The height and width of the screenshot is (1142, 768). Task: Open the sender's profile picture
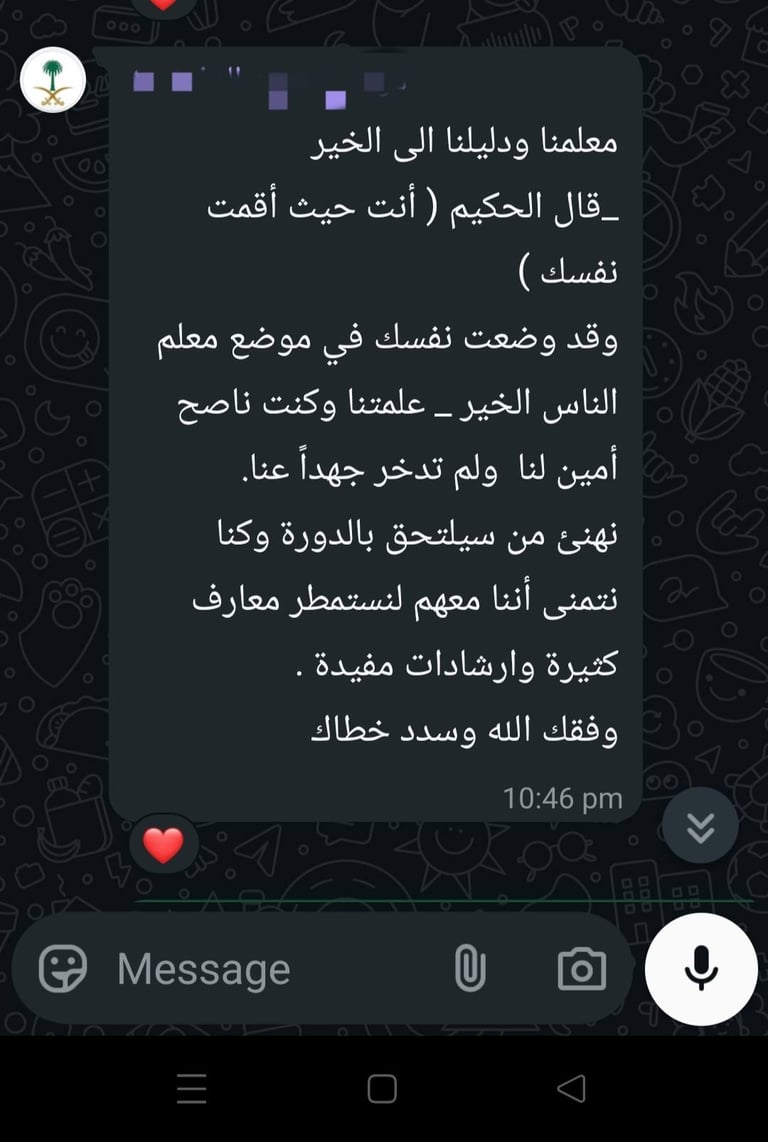point(53,80)
